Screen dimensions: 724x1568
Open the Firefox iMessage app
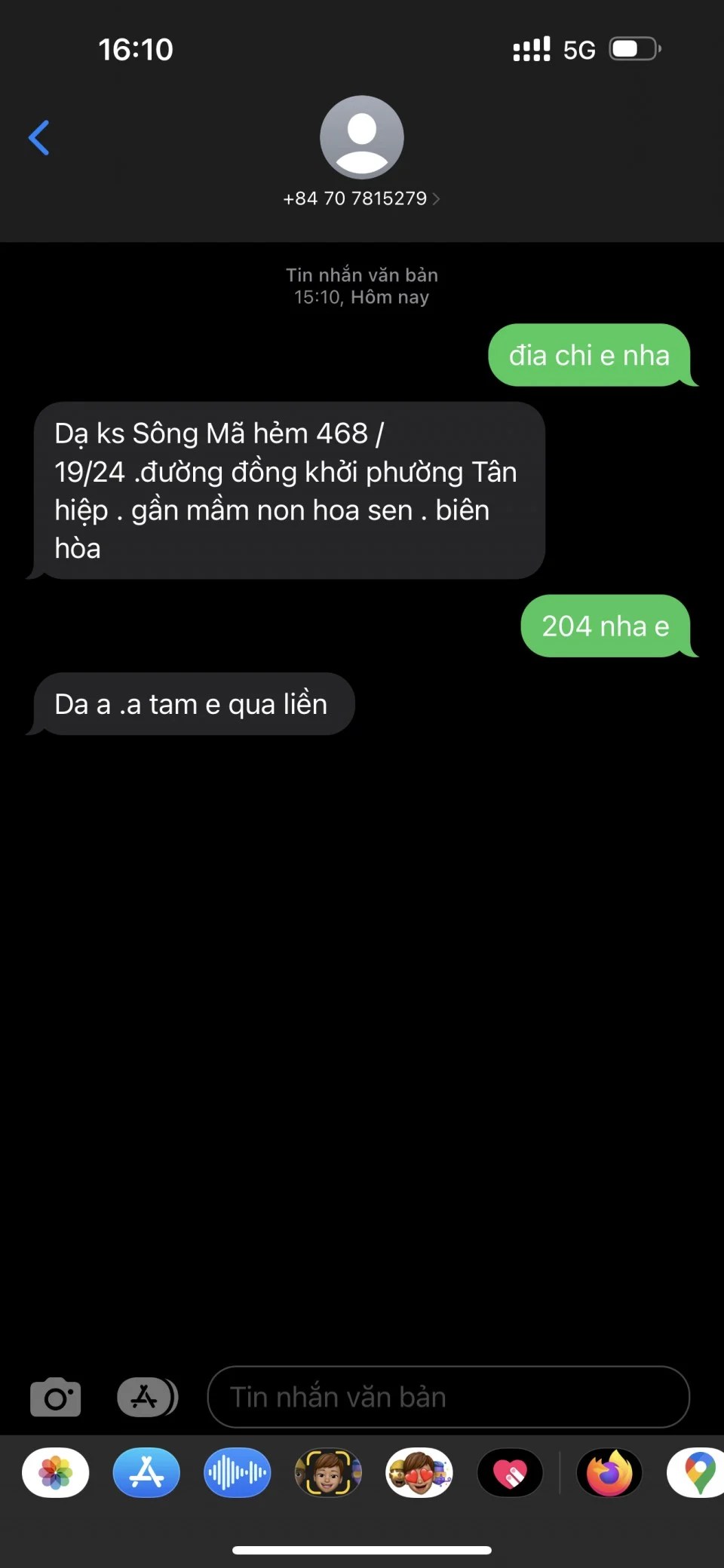[609, 1472]
